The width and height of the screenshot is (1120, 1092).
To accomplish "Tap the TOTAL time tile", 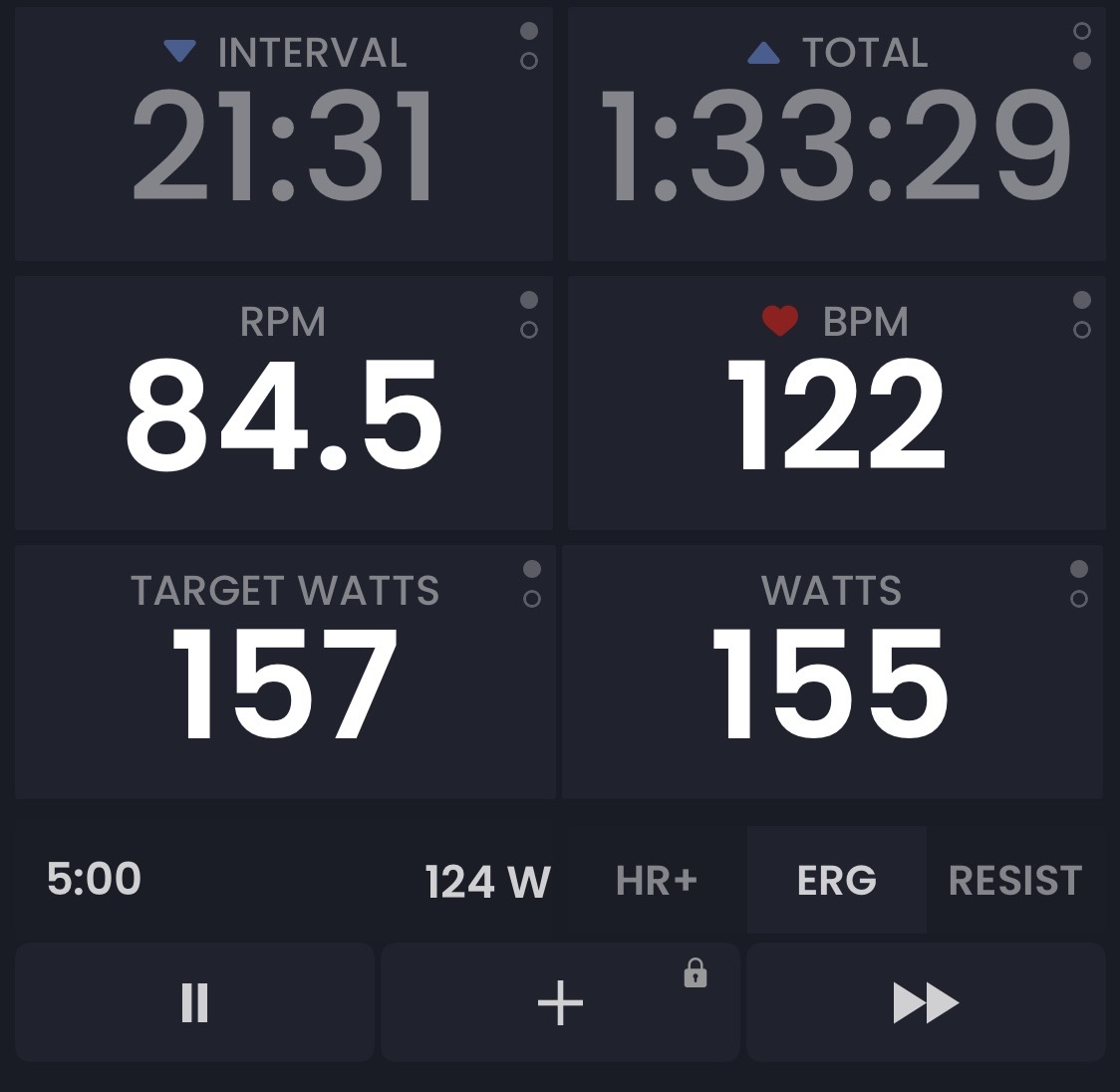I will [837, 135].
